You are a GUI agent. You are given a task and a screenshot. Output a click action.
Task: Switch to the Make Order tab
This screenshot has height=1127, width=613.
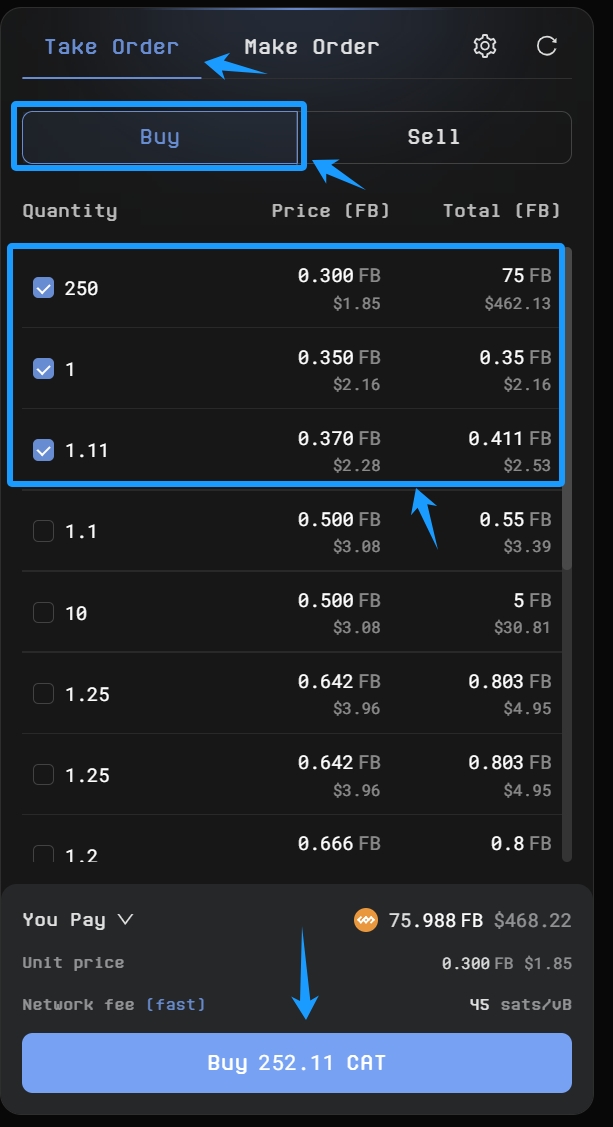(x=311, y=47)
